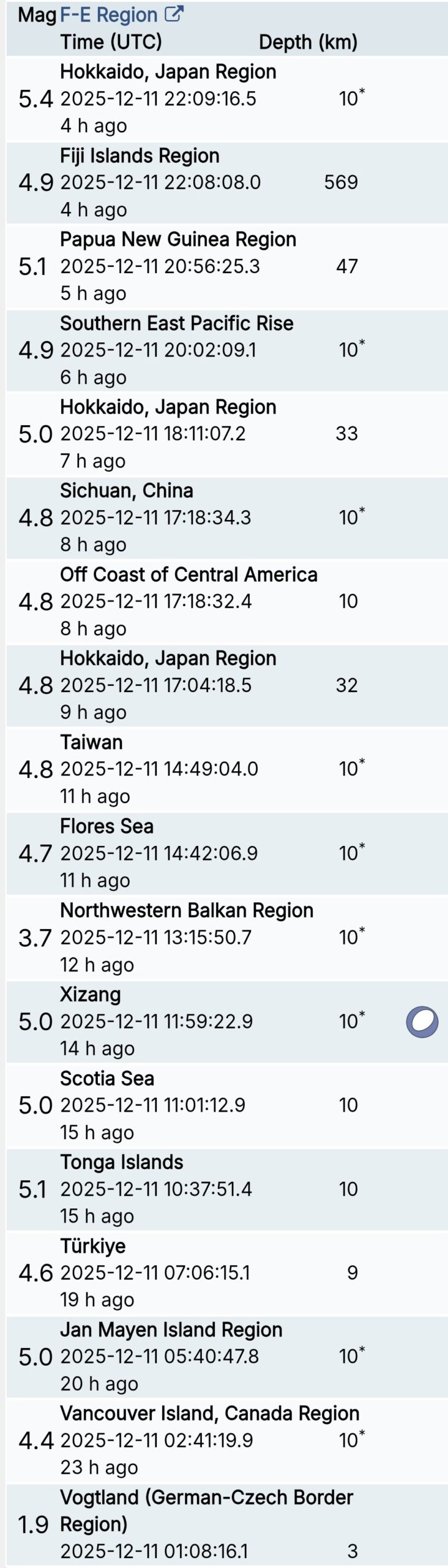Open the magnitude 5.4 Hokkaido earthquake

pos(168,72)
